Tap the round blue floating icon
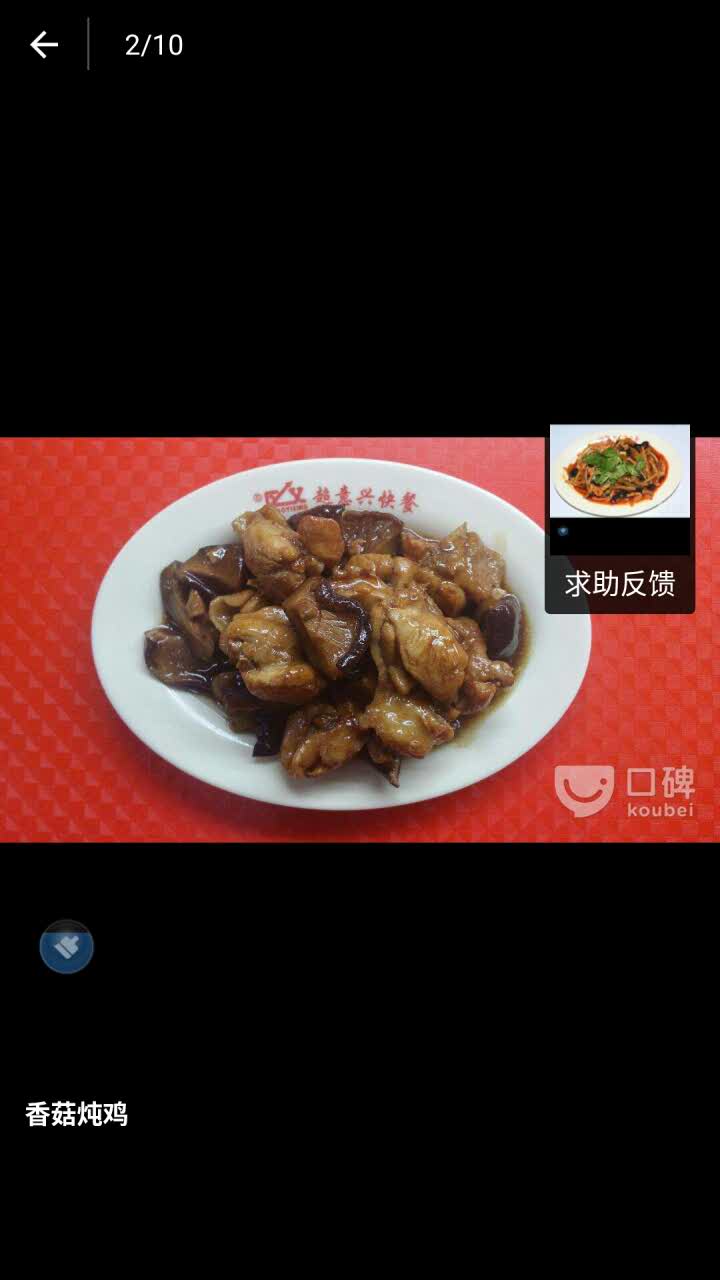Image resolution: width=720 pixels, height=1280 pixels. [67, 946]
